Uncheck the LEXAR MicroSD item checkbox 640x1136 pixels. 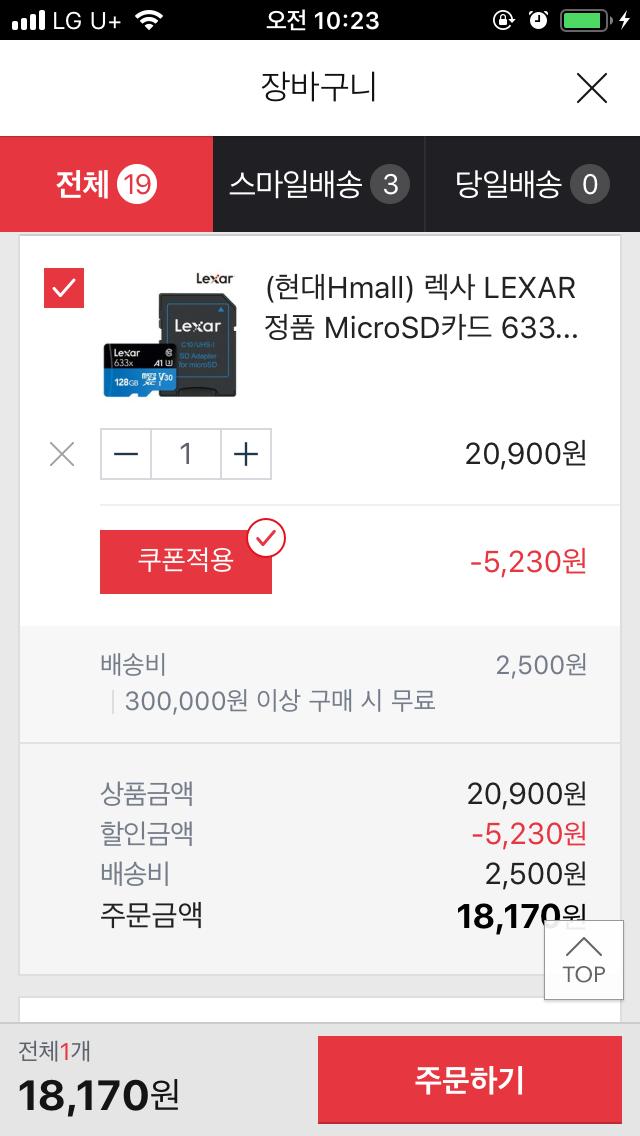[x=64, y=289]
